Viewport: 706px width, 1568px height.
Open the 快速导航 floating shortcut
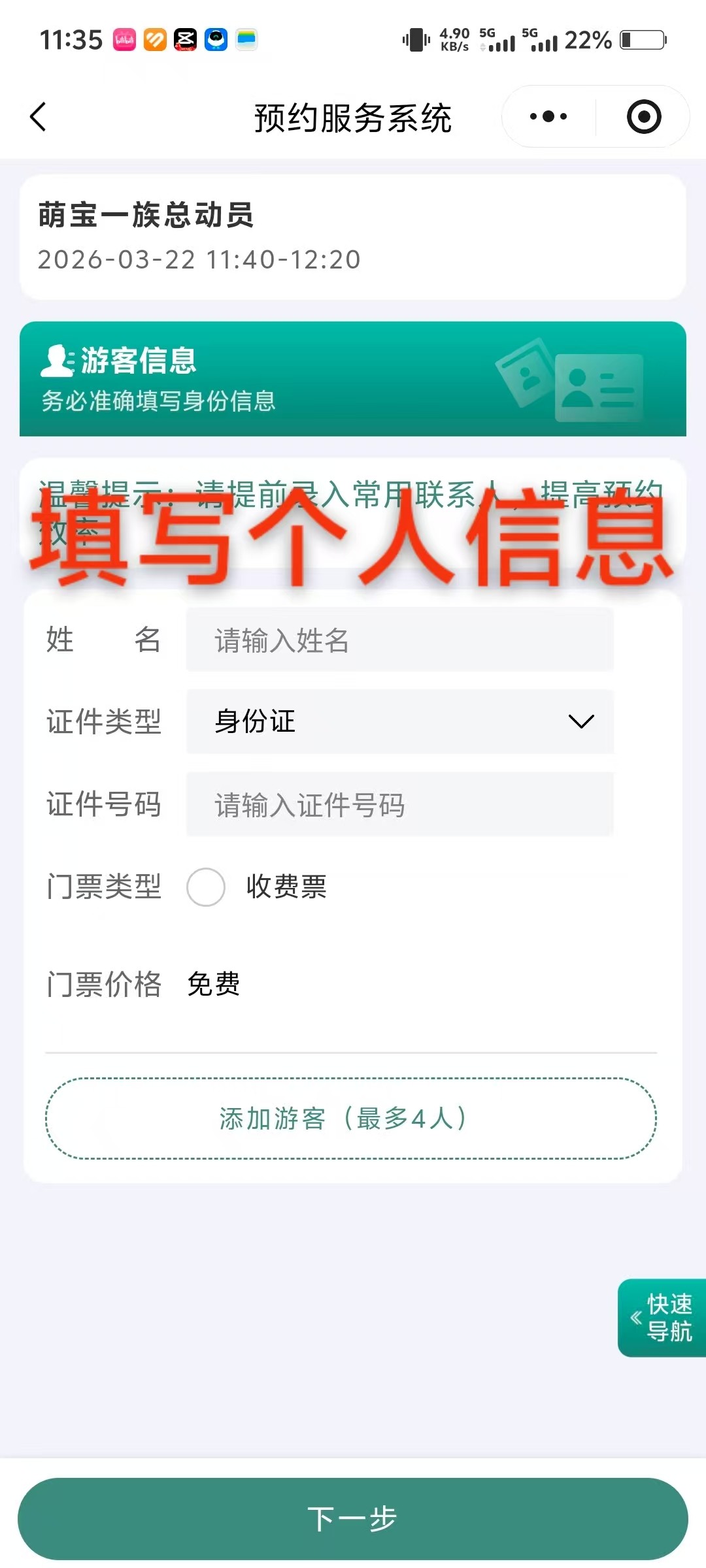(x=662, y=1318)
